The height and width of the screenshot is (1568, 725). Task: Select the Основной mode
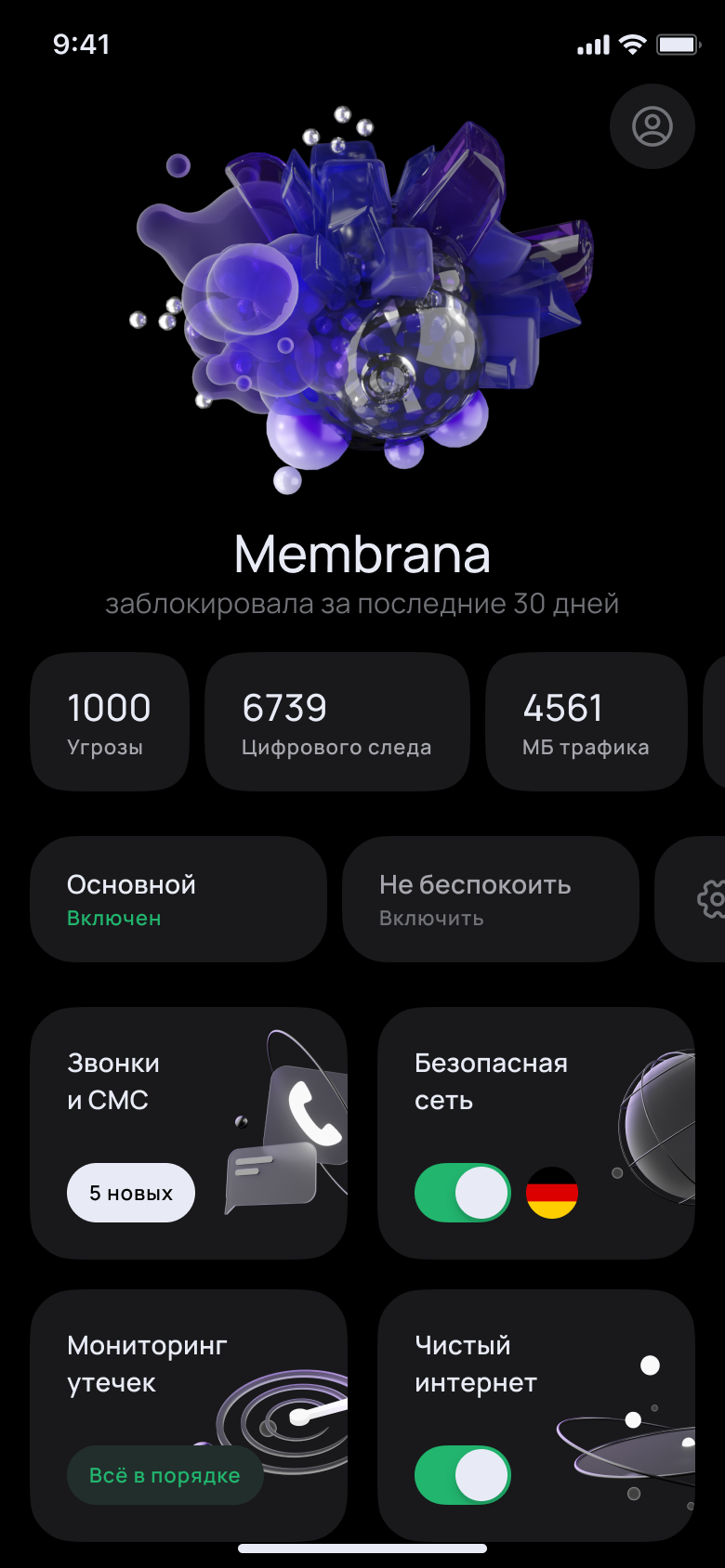click(178, 899)
